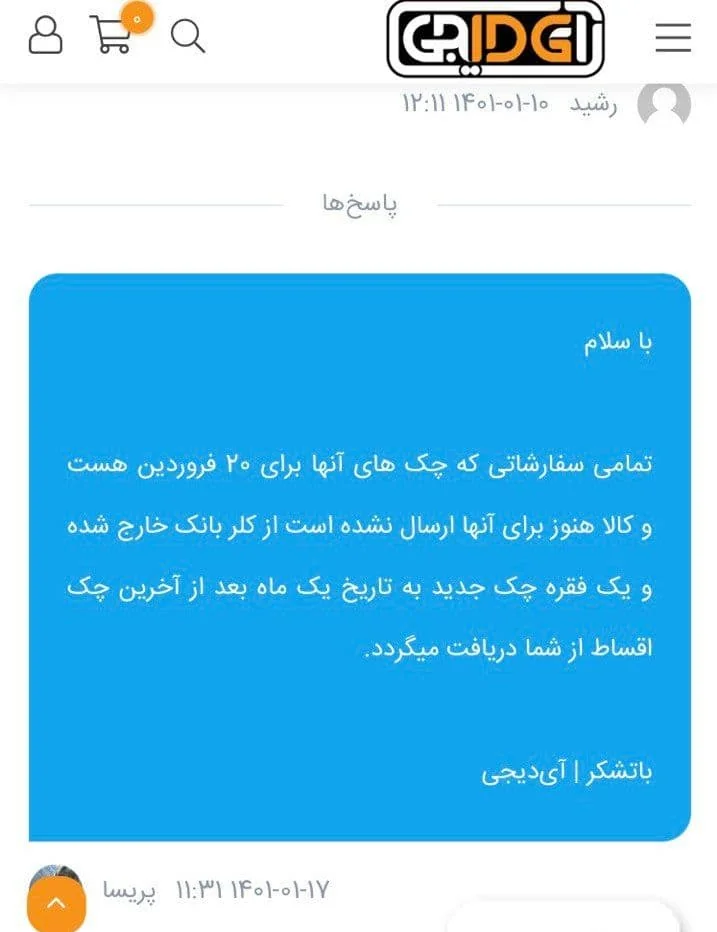
Task: Open the search icon
Action: (187, 37)
